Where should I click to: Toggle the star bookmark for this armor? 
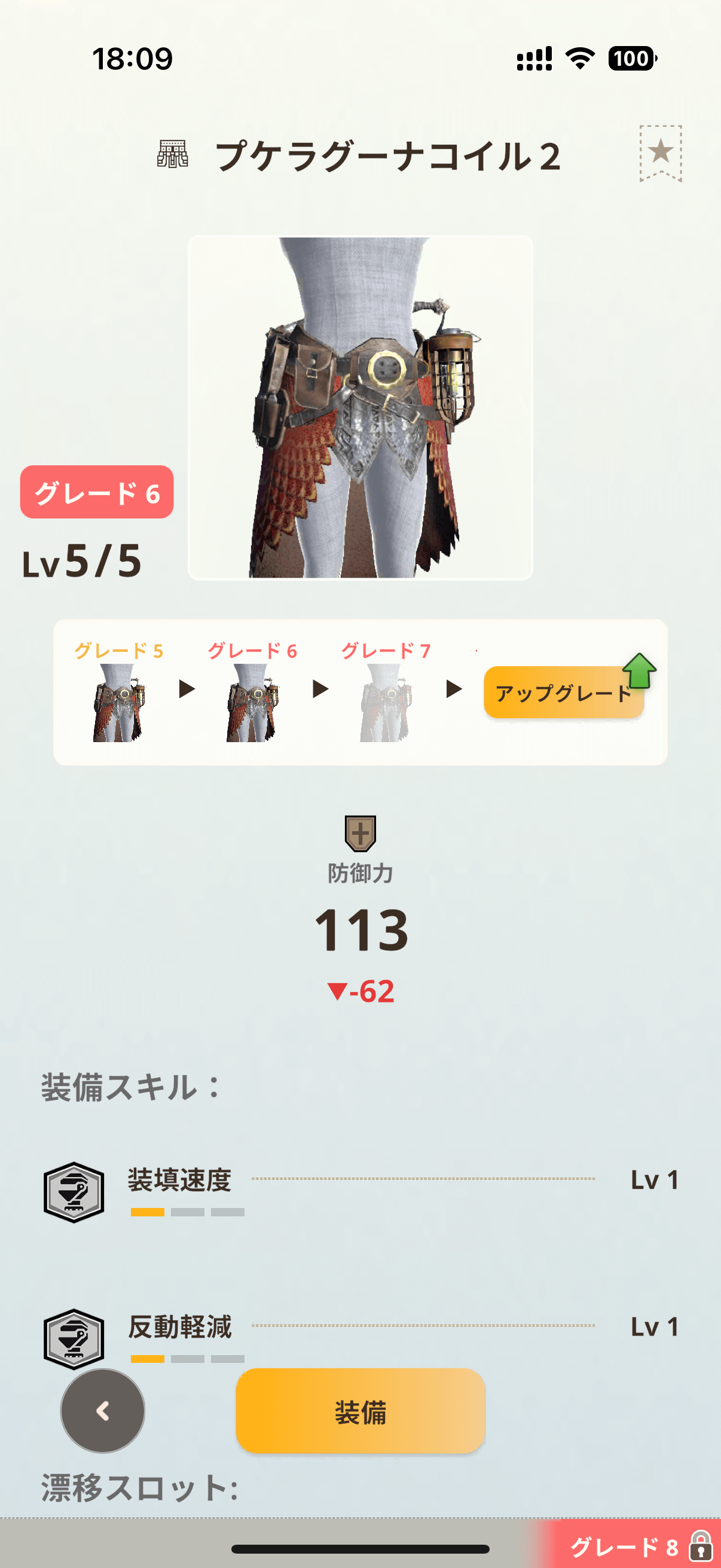(660, 153)
